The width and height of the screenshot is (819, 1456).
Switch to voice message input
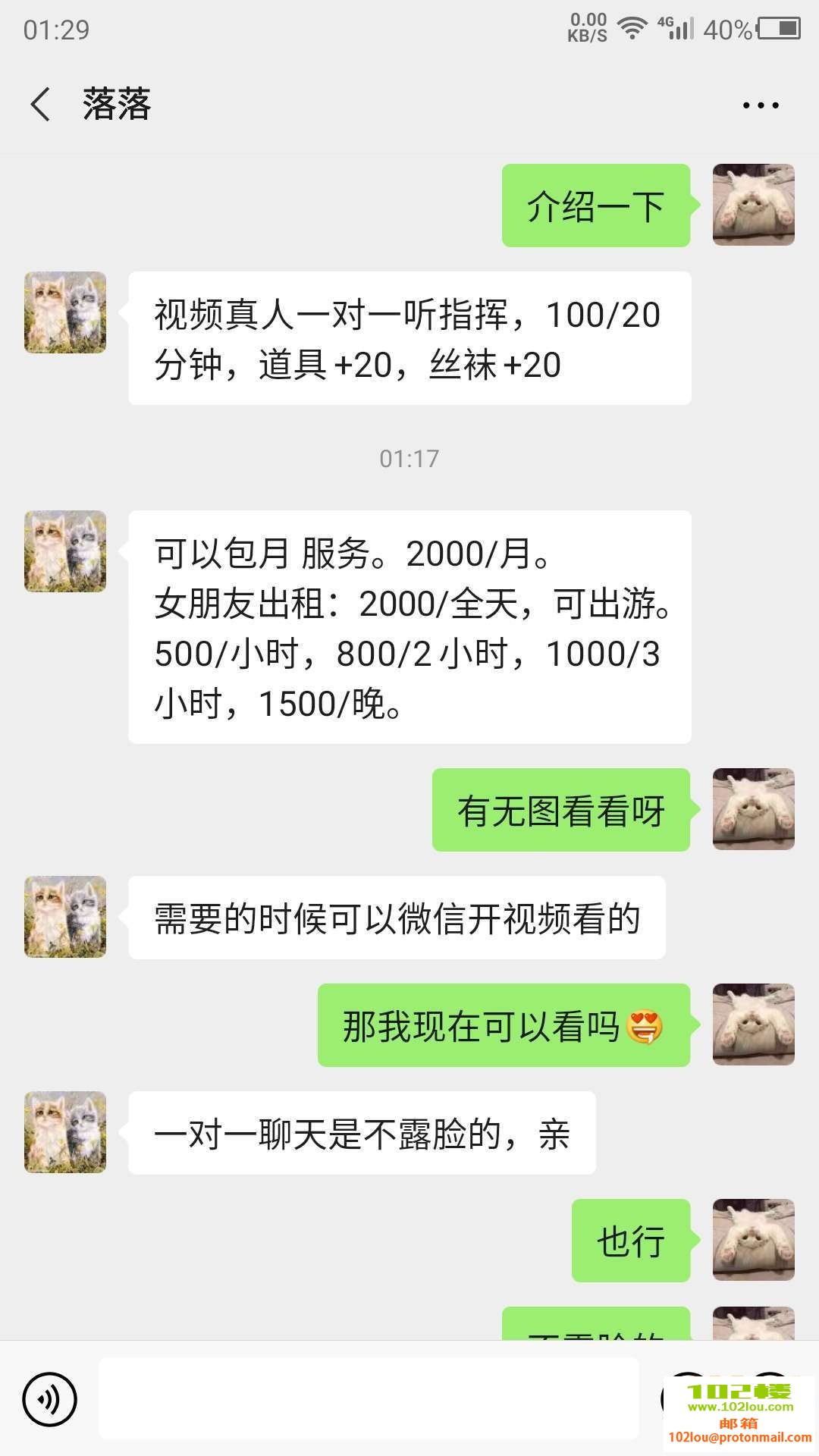50,1399
